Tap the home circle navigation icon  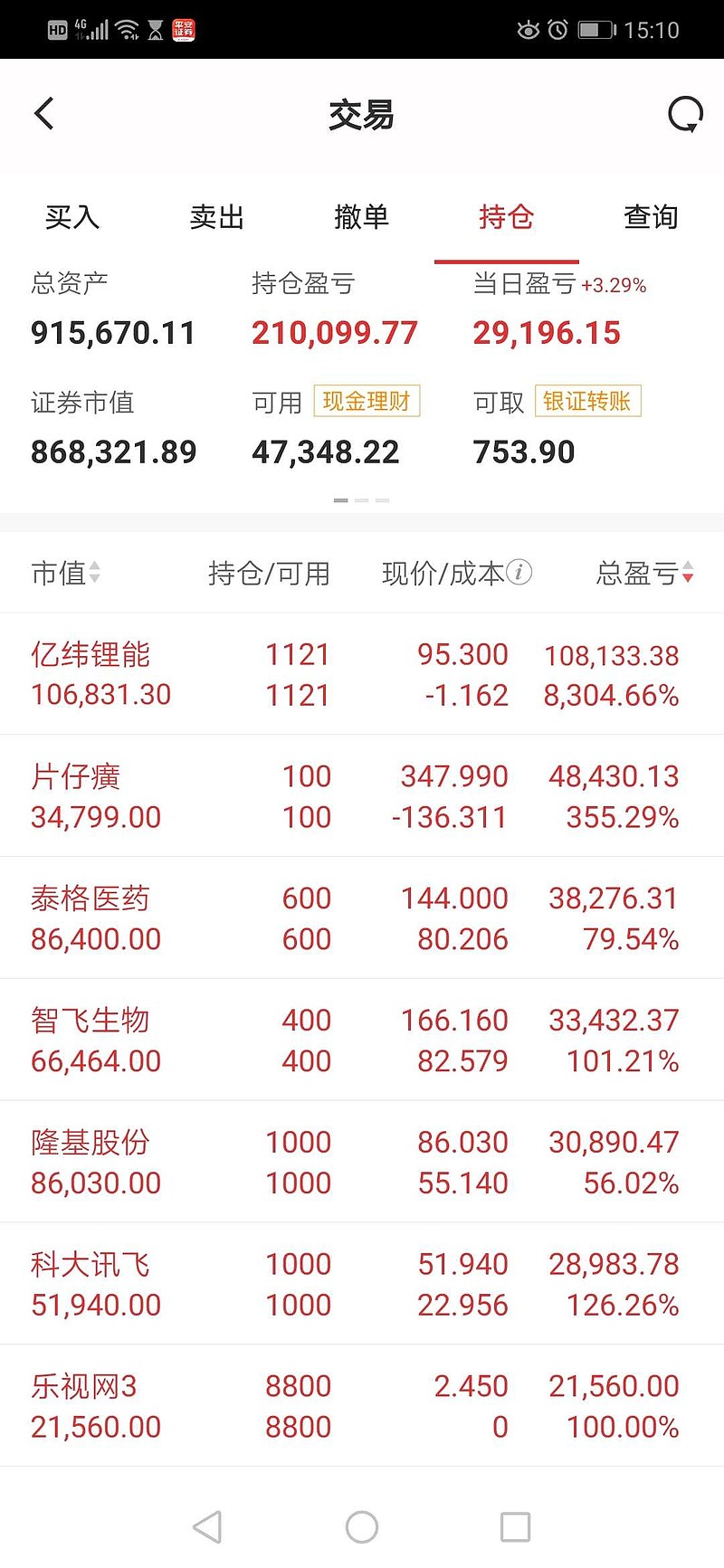click(362, 1526)
